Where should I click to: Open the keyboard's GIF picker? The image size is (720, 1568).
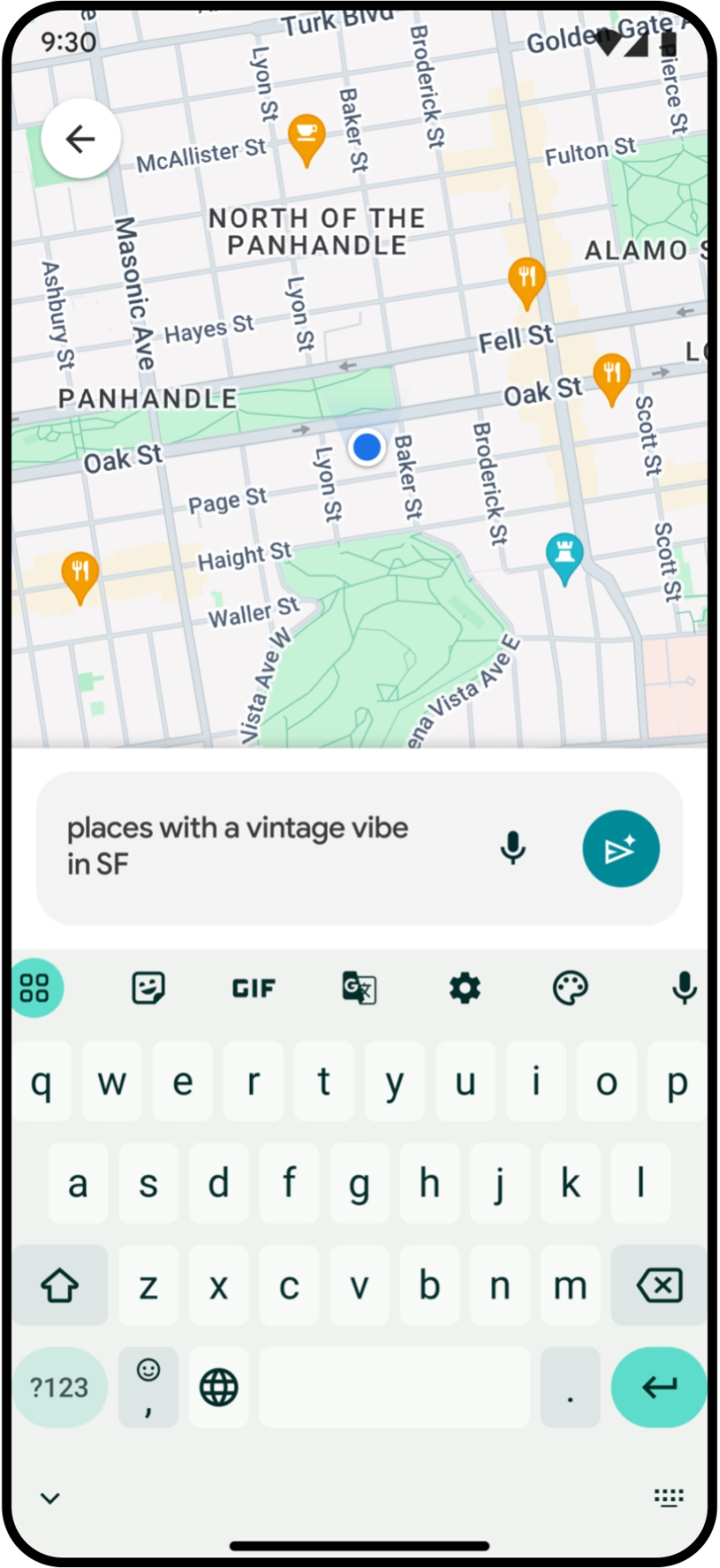pyautogui.click(x=253, y=988)
